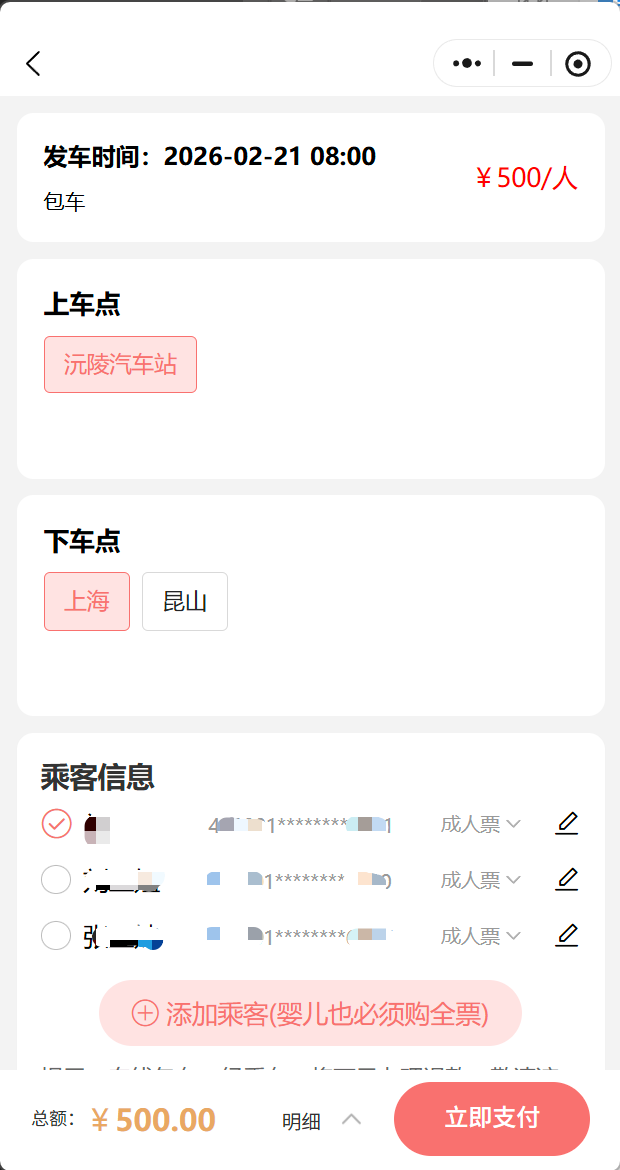Select the third passenger starting with 张

click(x=56, y=936)
